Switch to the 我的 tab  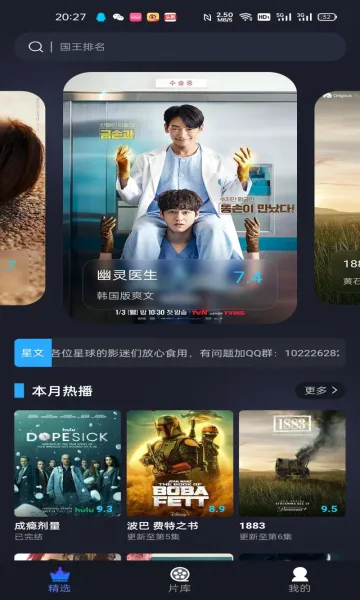point(300,580)
